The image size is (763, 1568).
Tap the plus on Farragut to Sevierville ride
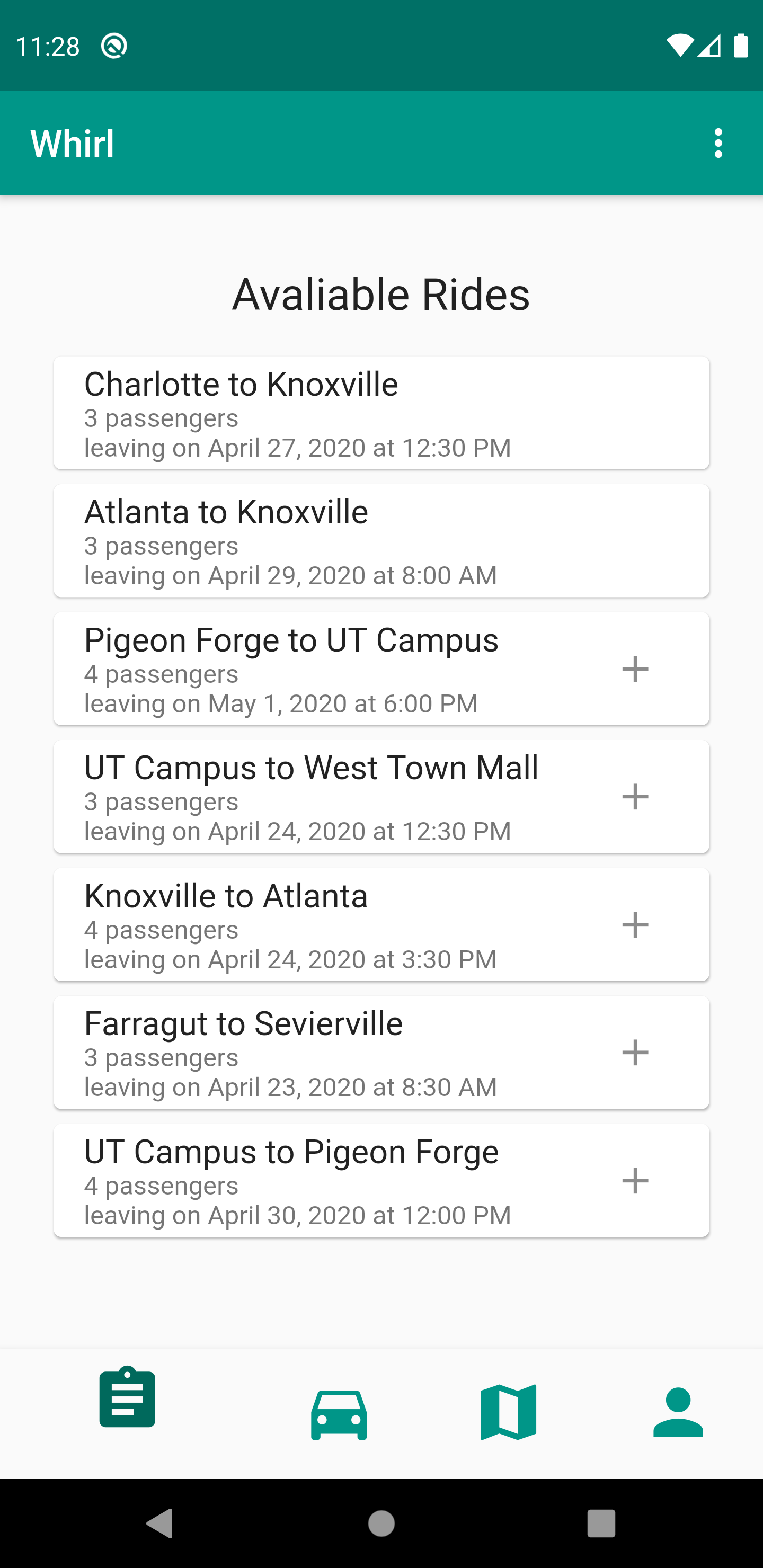click(x=635, y=1053)
